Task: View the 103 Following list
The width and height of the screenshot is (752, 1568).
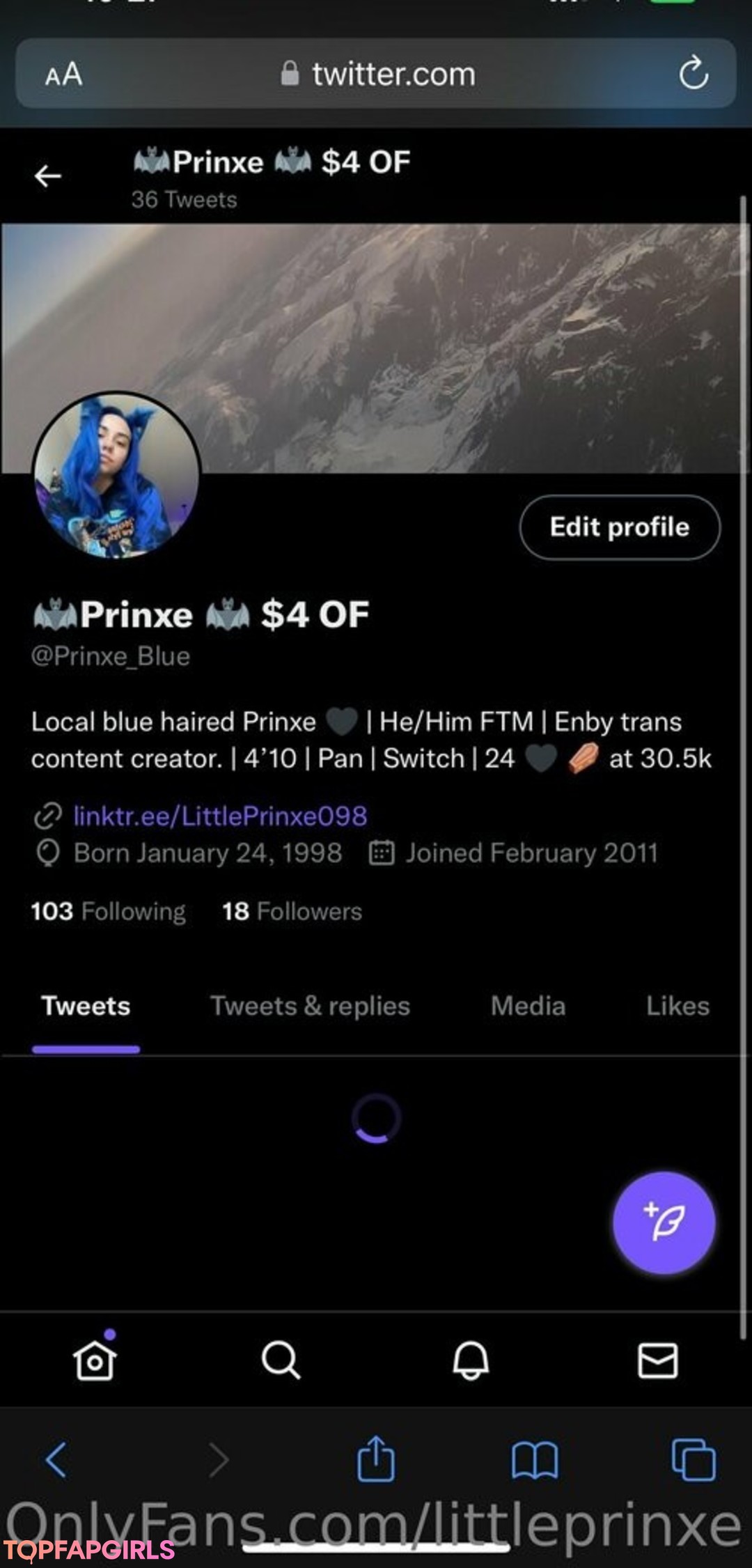Action: click(108, 911)
